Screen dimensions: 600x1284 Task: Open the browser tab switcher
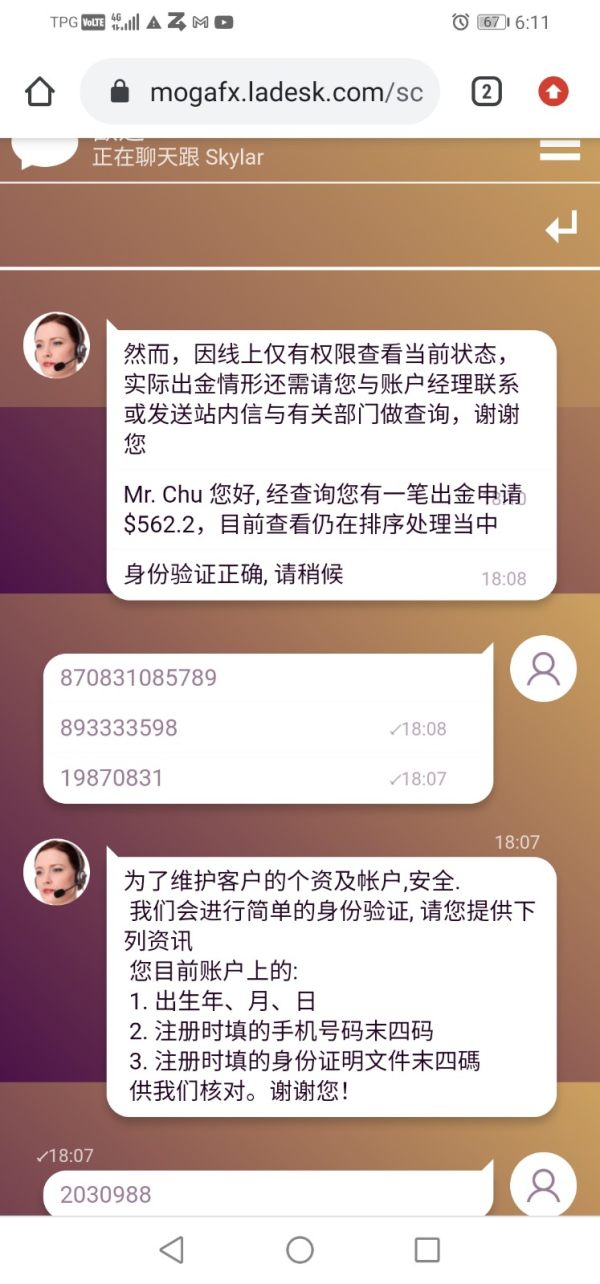point(485,92)
